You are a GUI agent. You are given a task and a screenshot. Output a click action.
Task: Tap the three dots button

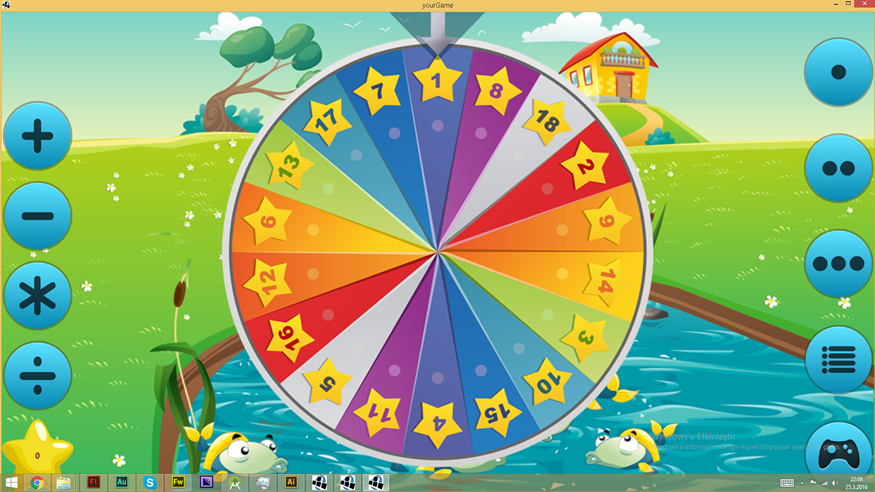pos(838,264)
